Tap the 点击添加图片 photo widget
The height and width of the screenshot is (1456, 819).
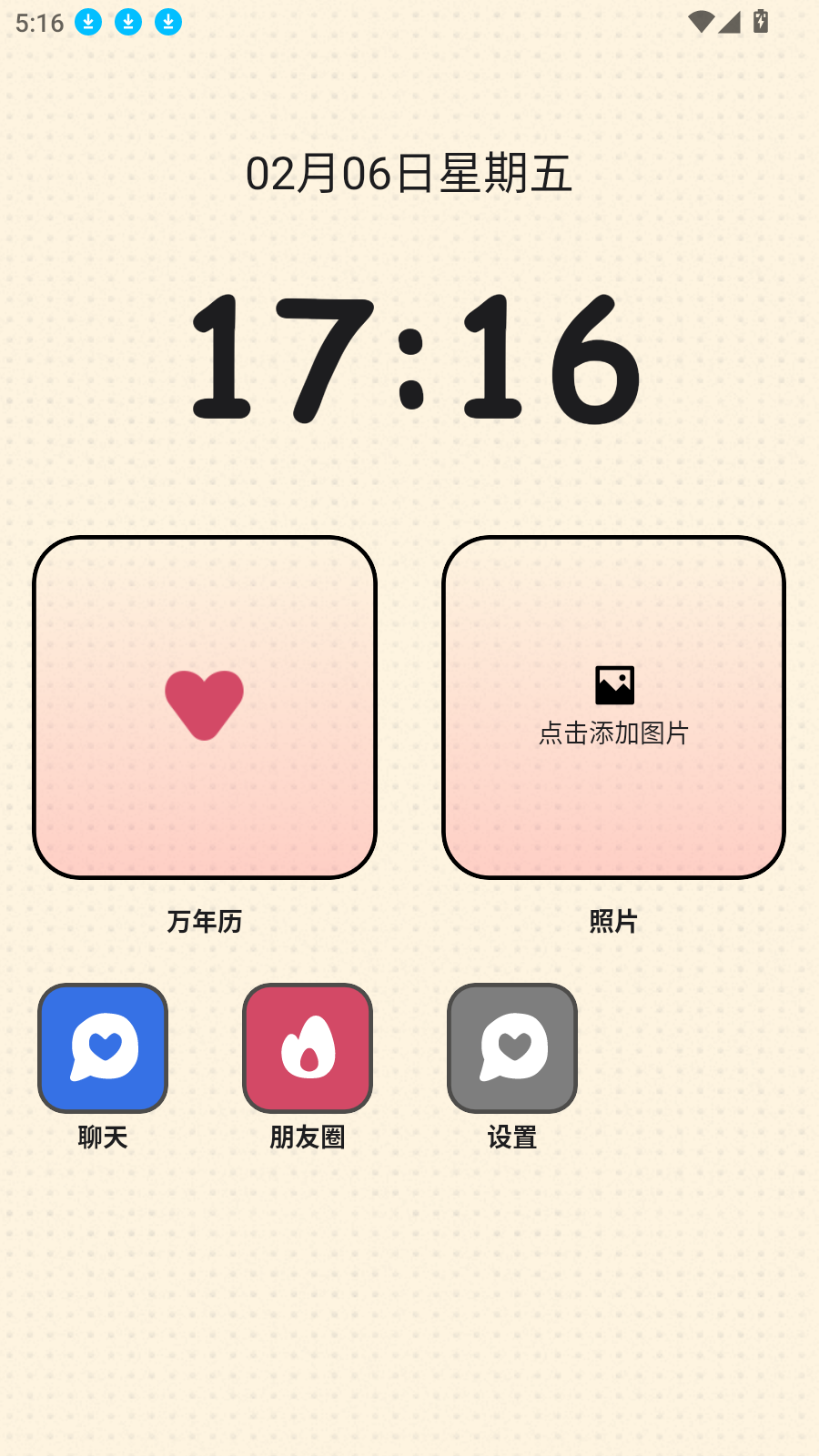[x=613, y=707]
